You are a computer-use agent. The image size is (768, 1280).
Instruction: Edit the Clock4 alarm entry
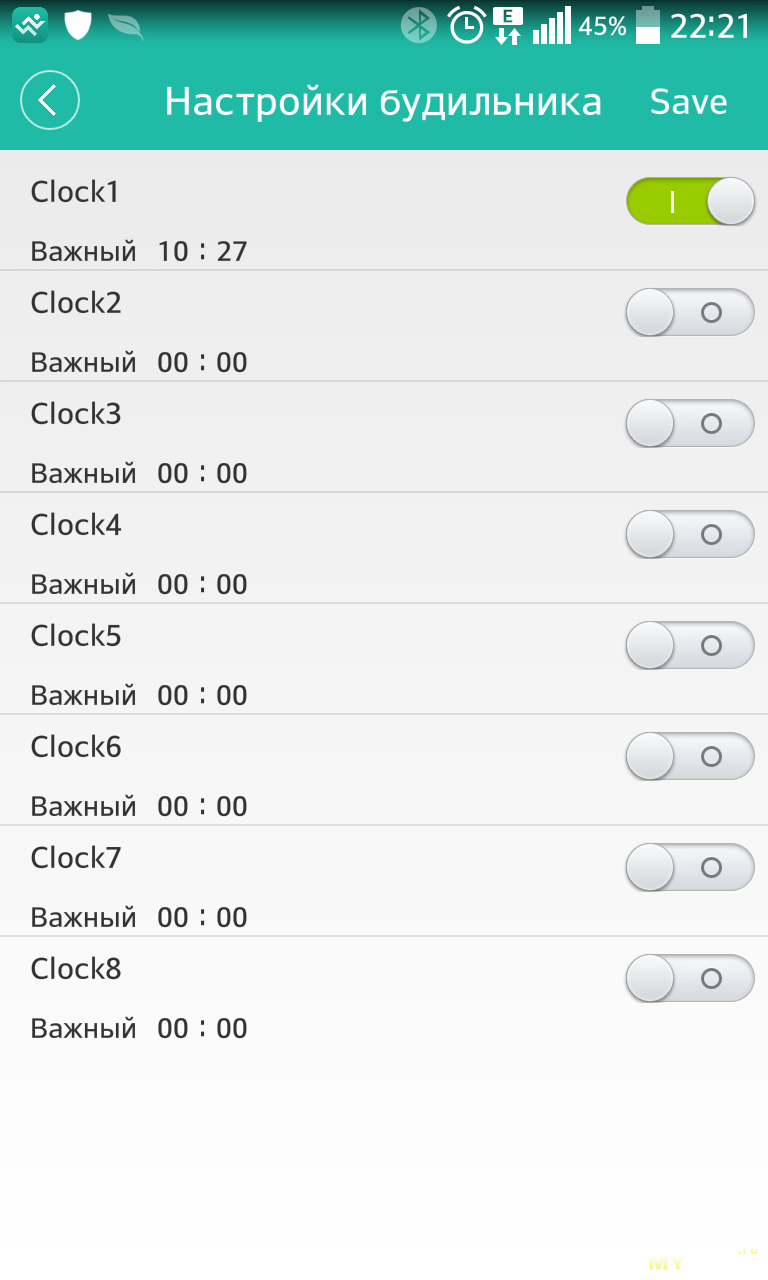point(384,548)
